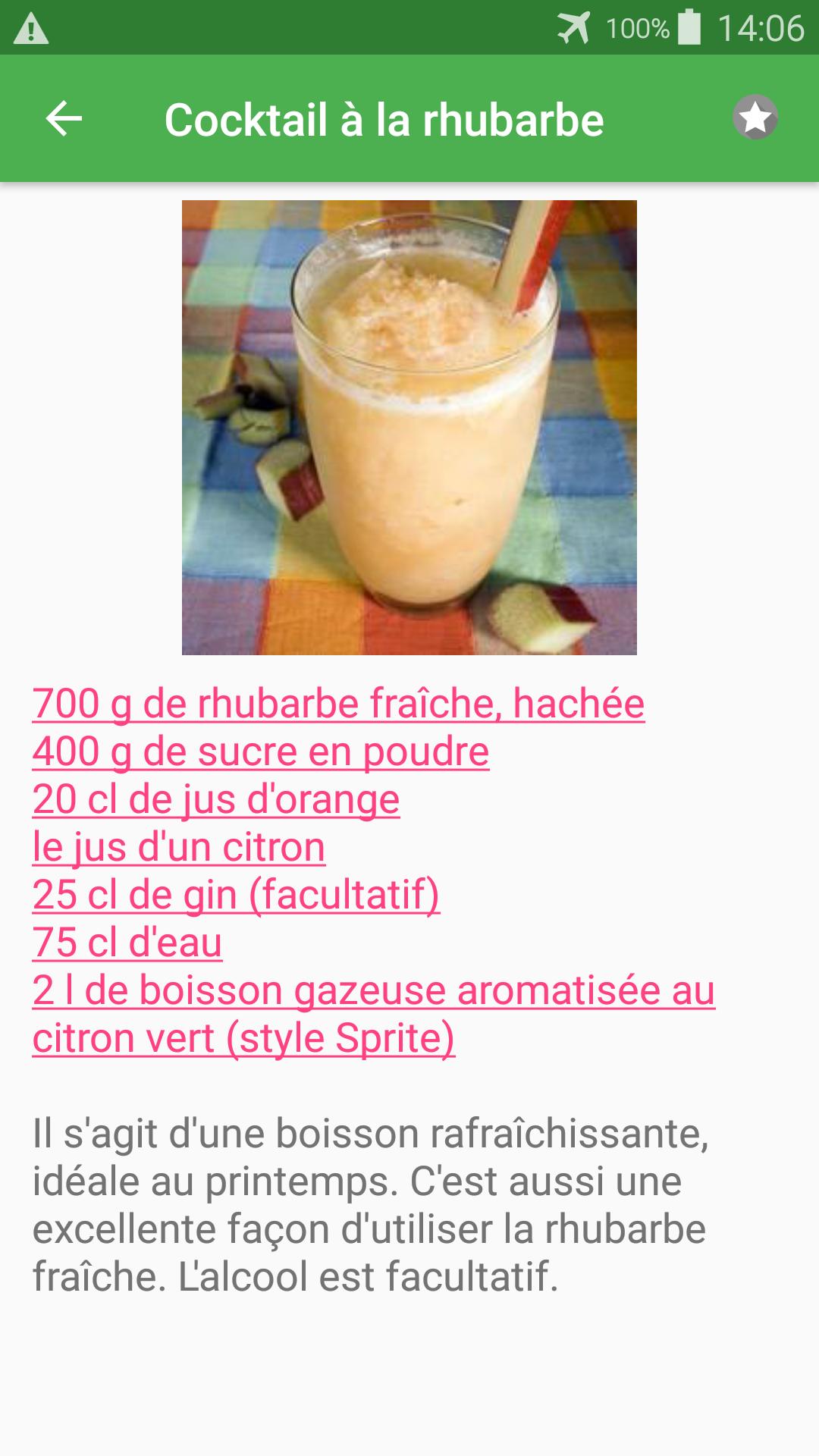Go back using the arrow icon
The height and width of the screenshot is (1456, 819).
pos(64,119)
